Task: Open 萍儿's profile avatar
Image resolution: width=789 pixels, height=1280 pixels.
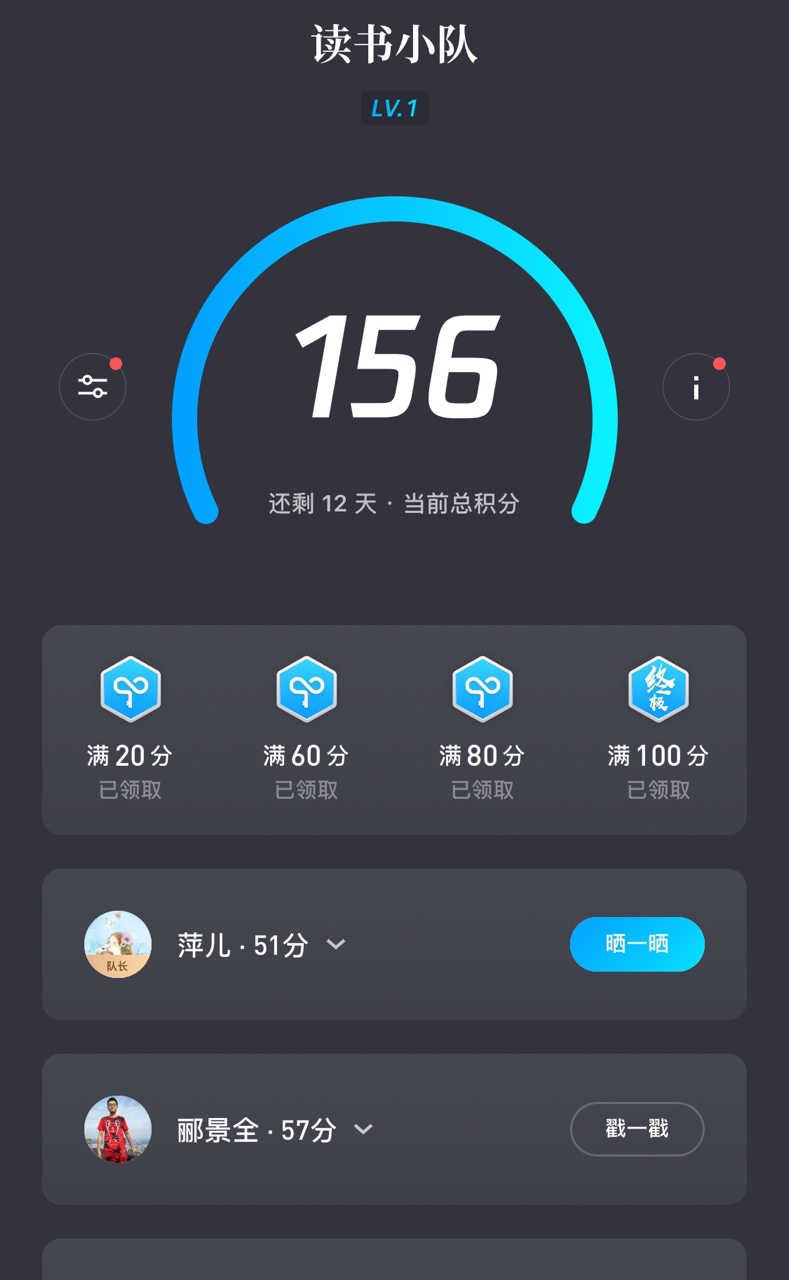Action: pyautogui.click(x=118, y=944)
